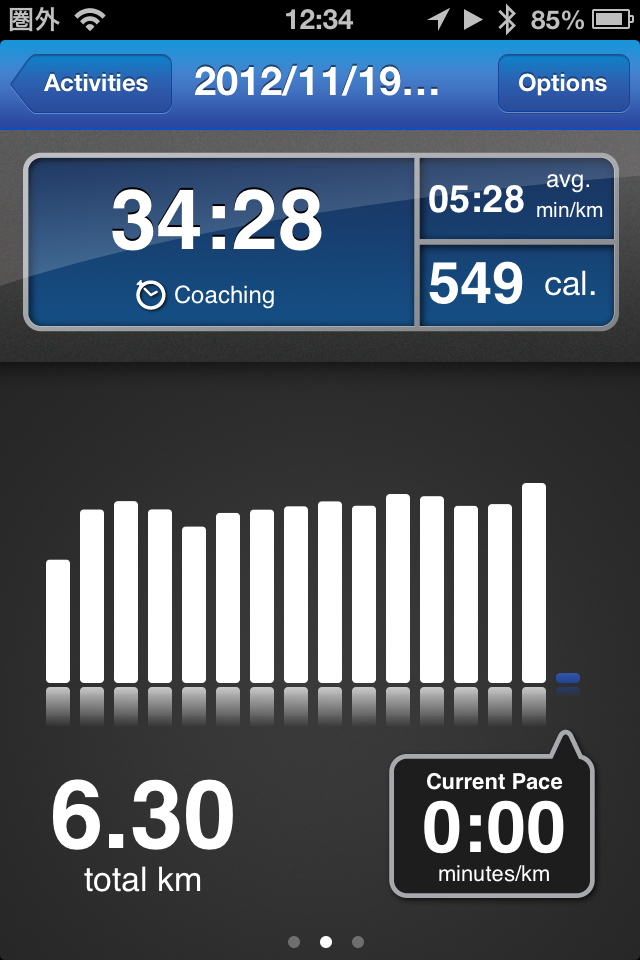
Task: Tap the page indicator dots
Action: point(325,941)
